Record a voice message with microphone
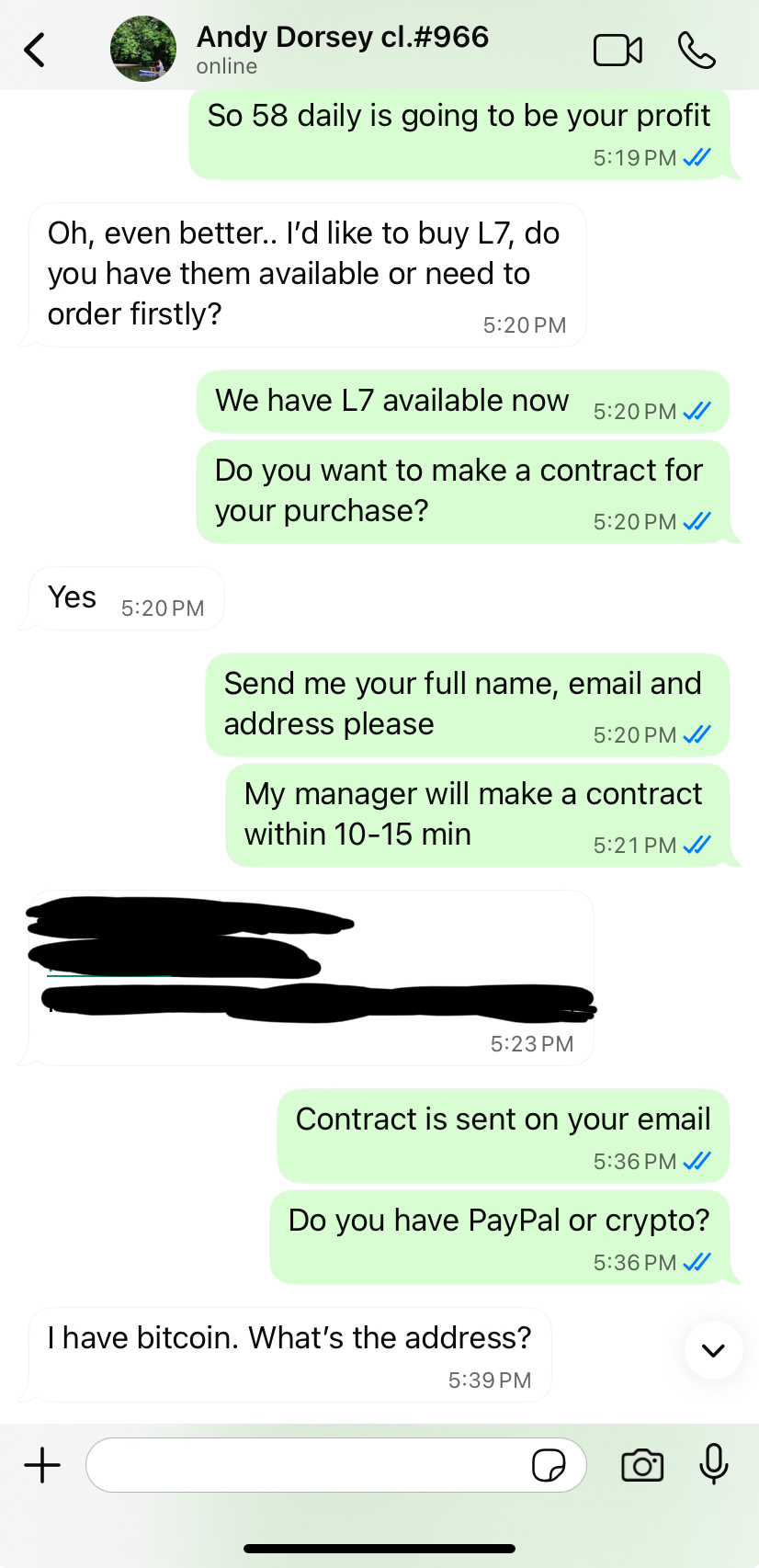The width and height of the screenshot is (759, 1568). tap(714, 1463)
